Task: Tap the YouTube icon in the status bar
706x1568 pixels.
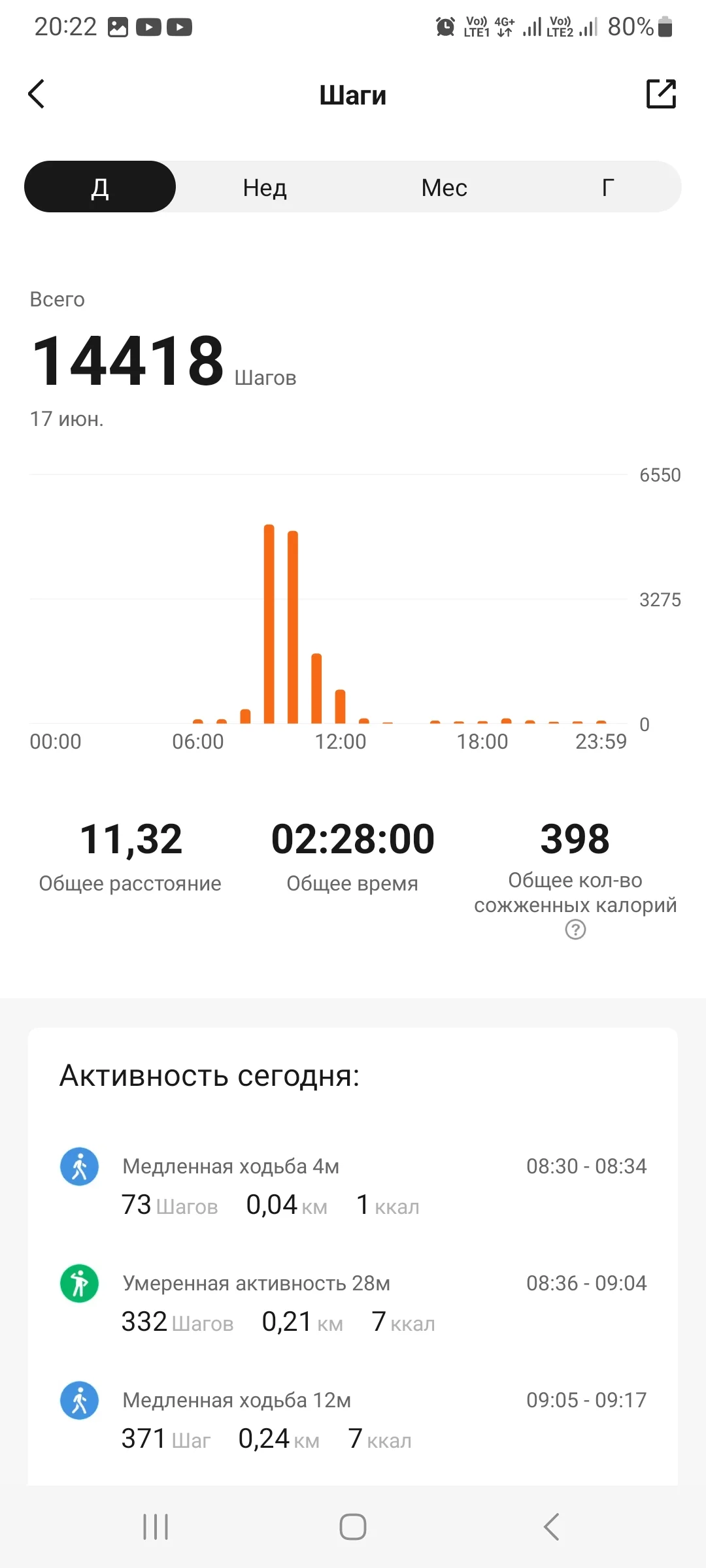Action: (x=149, y=26)
